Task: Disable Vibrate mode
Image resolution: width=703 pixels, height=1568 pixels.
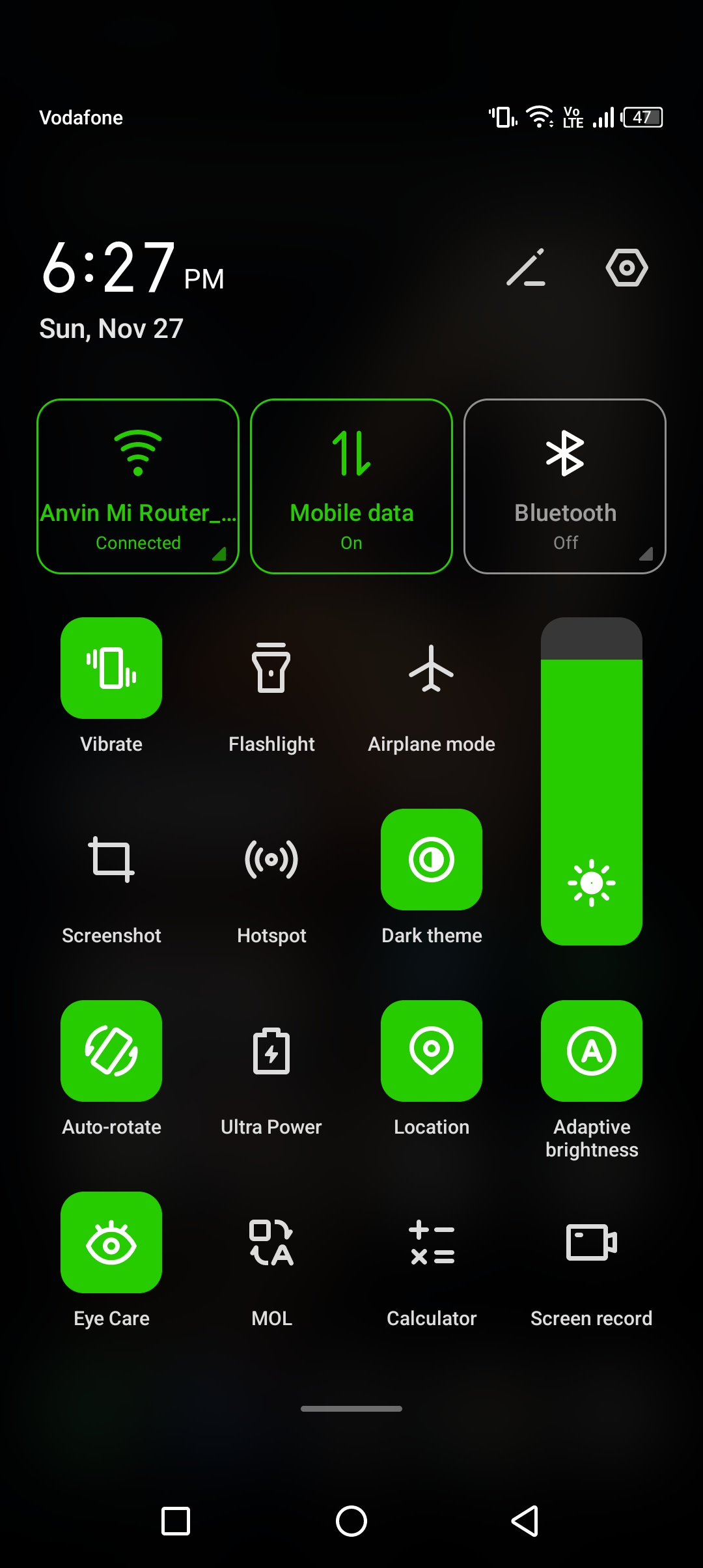Action: pyautogui.click(x=111, y=668)
